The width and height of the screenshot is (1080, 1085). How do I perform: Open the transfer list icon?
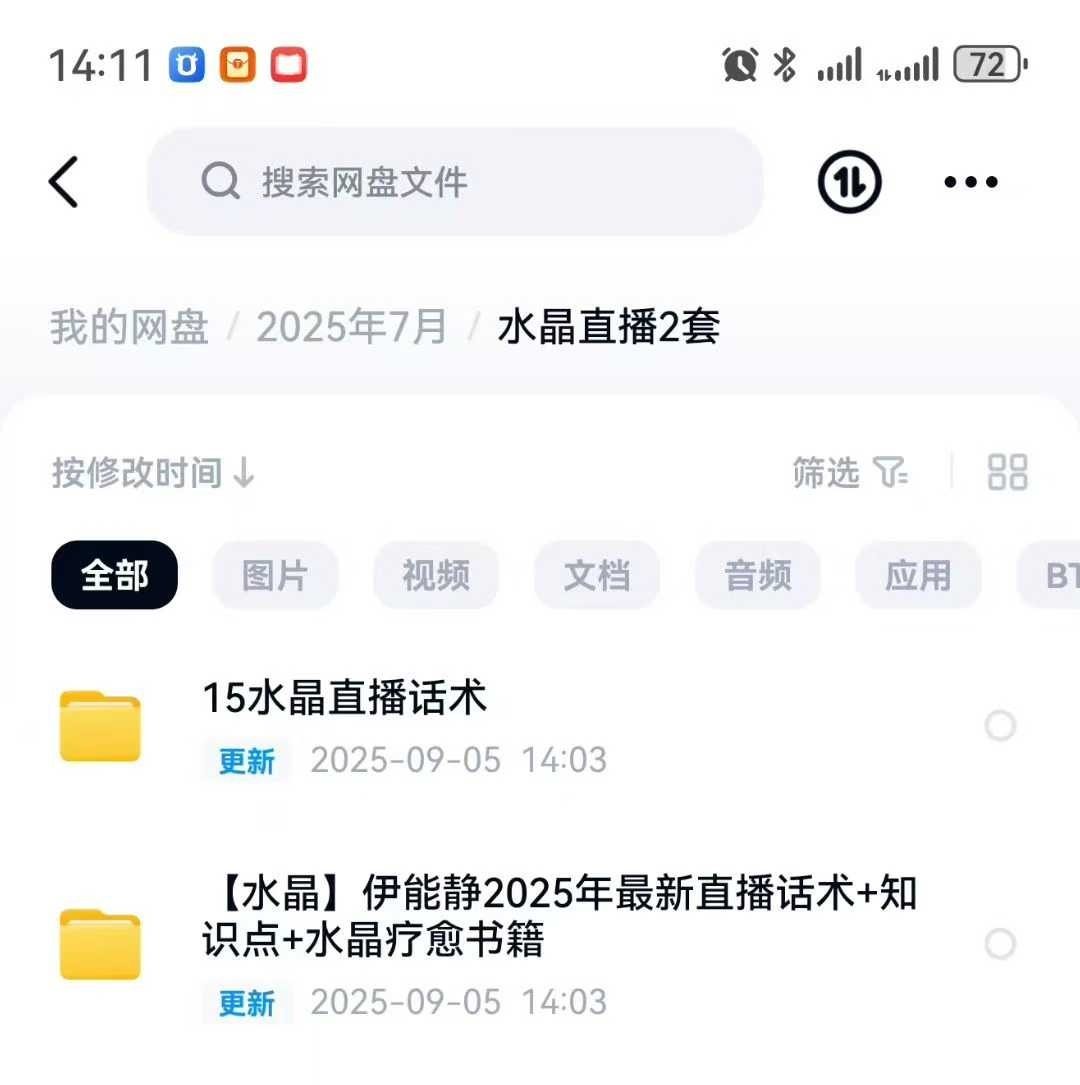(x=849, y=182)
